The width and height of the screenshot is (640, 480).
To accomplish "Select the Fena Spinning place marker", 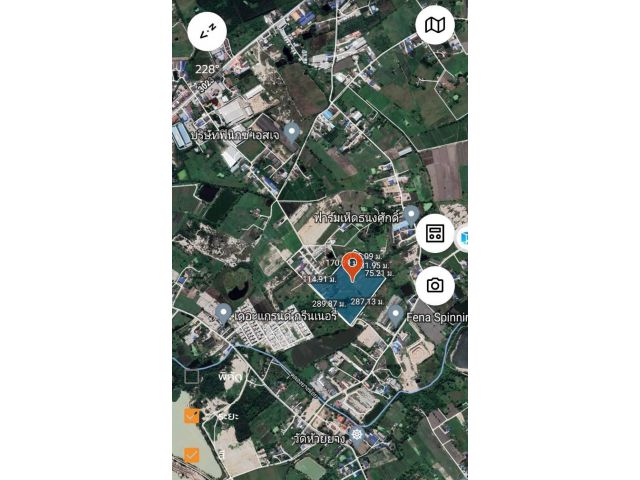I will tap(396, 314).
